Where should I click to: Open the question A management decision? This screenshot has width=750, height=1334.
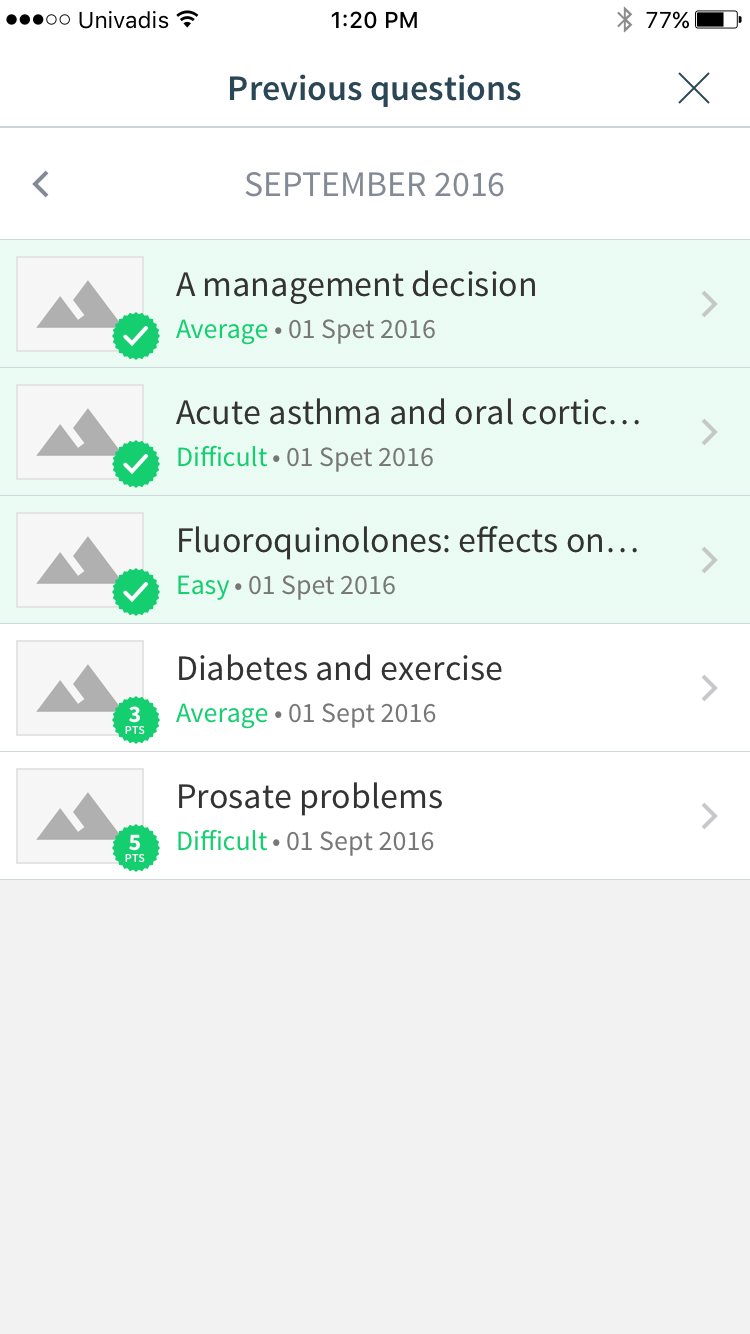[375, 304]
